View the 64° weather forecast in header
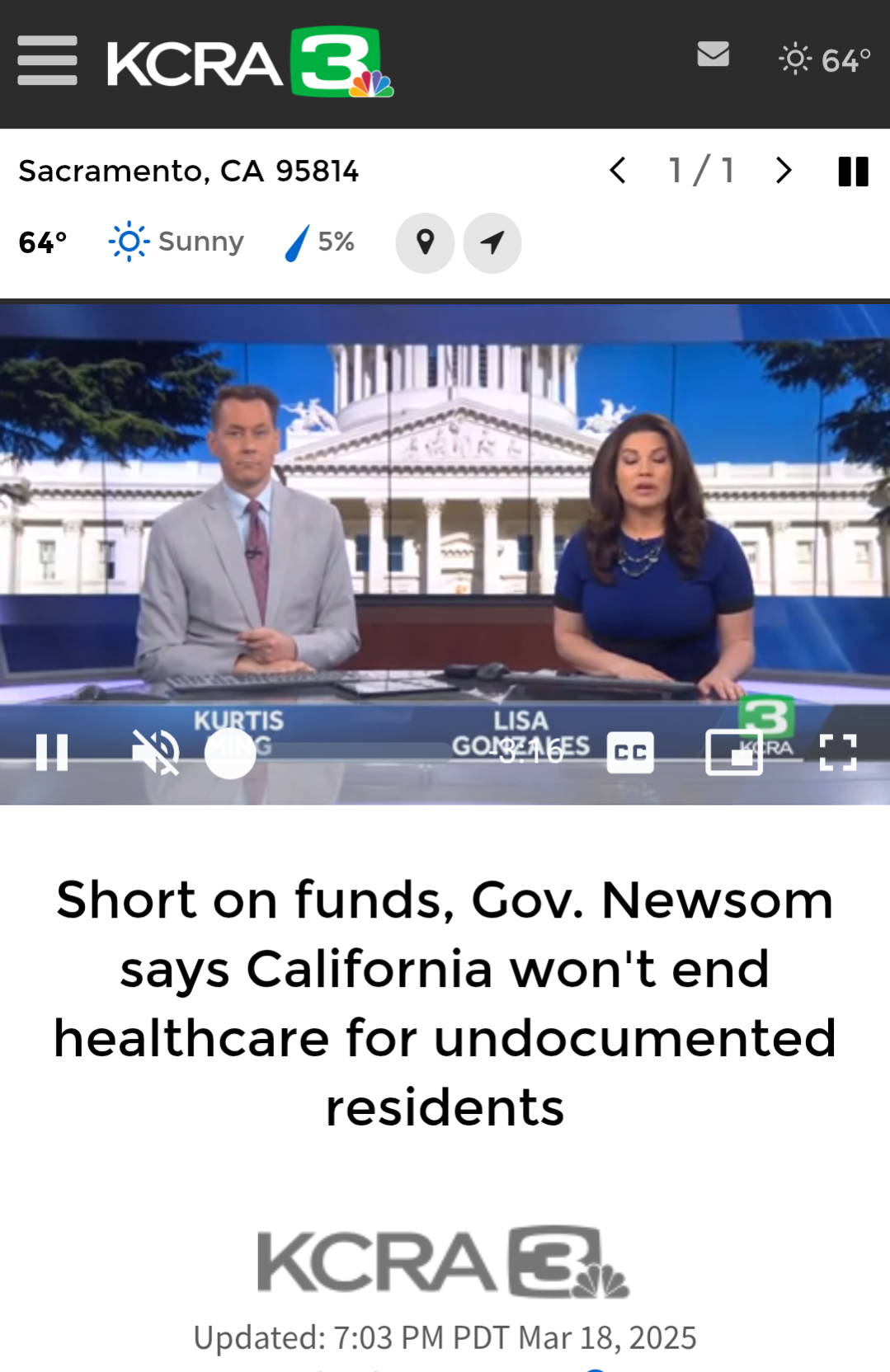 [825, 59]
